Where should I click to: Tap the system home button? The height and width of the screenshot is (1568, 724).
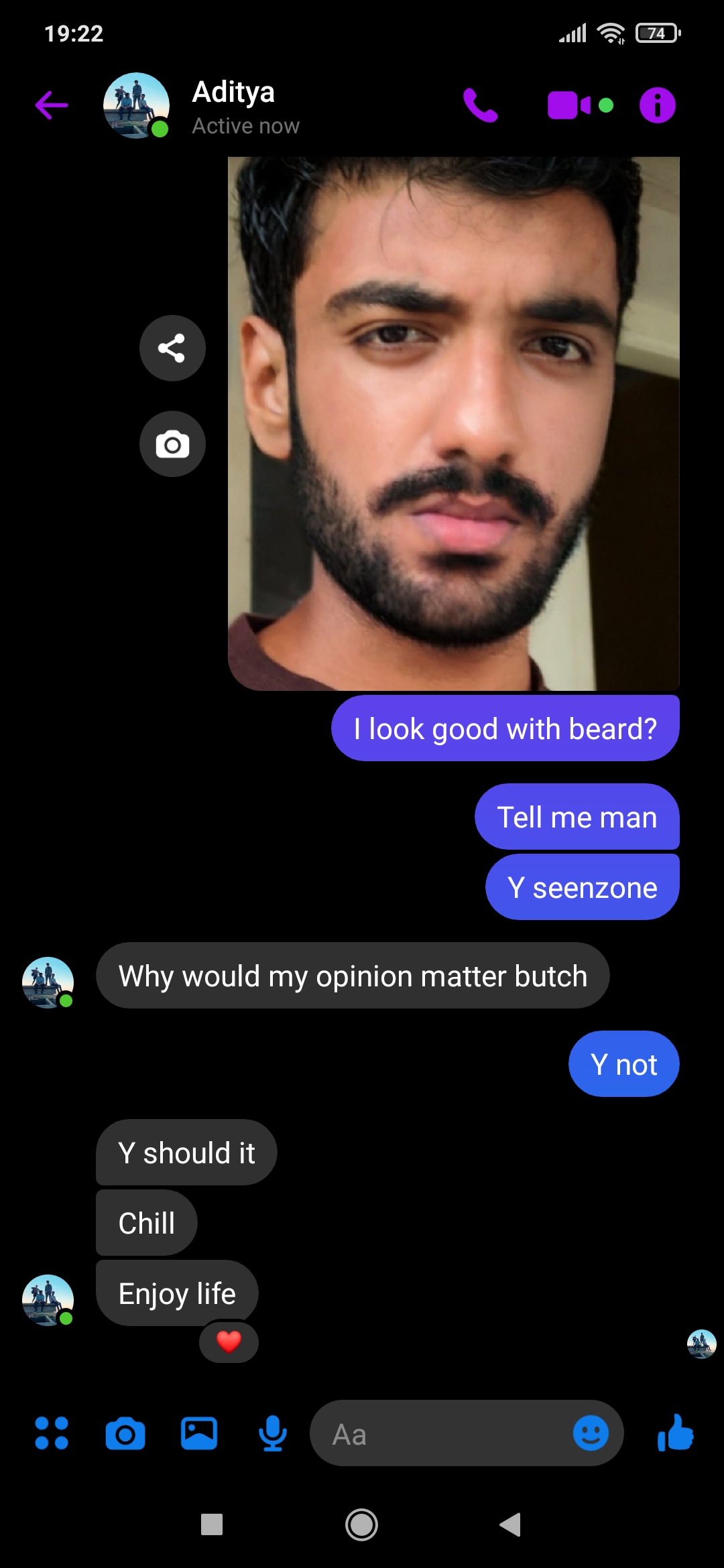[x=361, y=1525]
